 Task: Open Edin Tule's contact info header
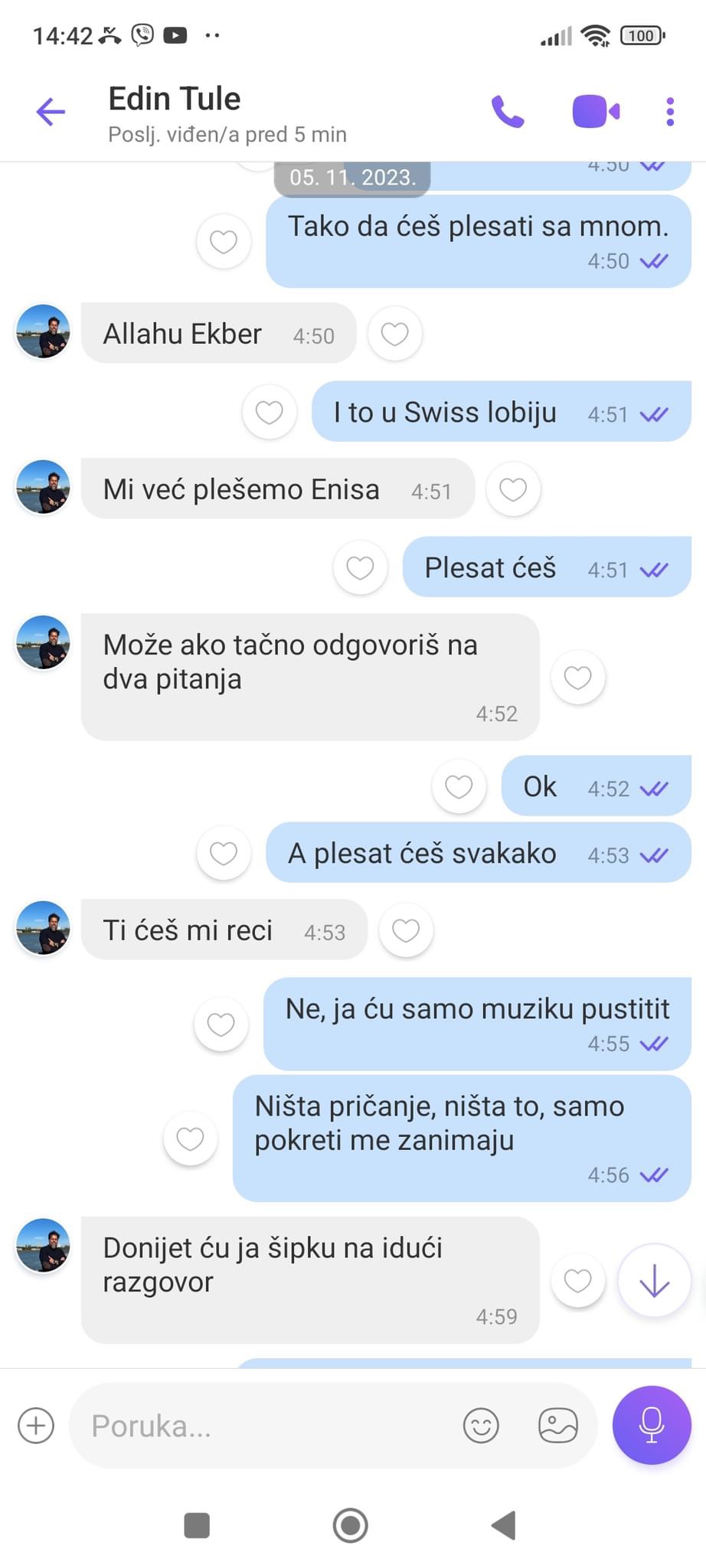[227, 113]
